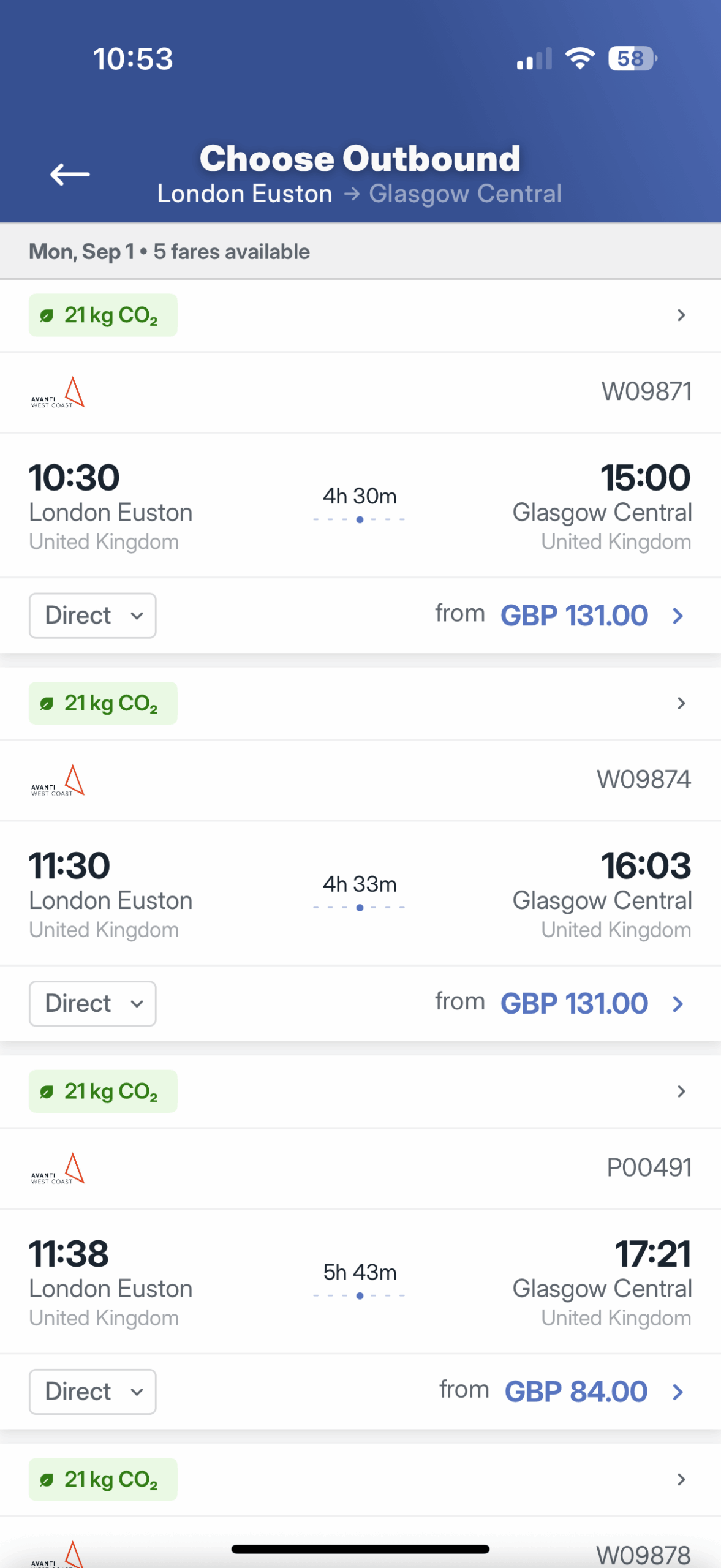Expand CO2 details for train W09871

(360, 315)
